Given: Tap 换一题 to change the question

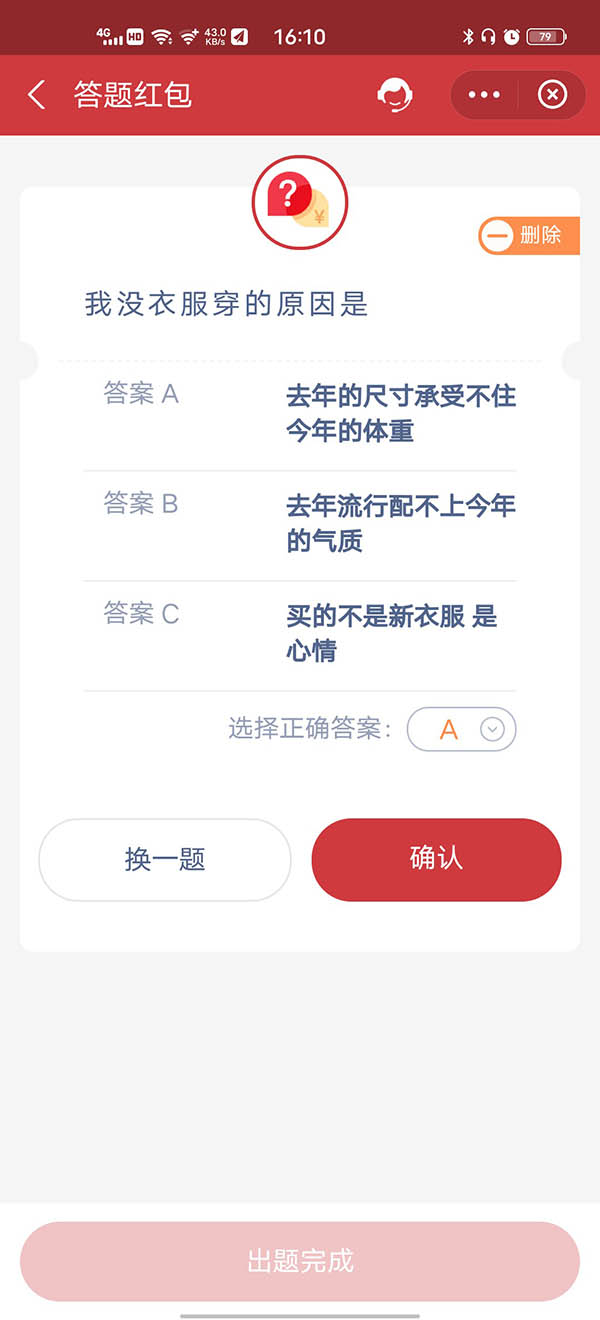Looking at the screenshot, I should (165, 860).
